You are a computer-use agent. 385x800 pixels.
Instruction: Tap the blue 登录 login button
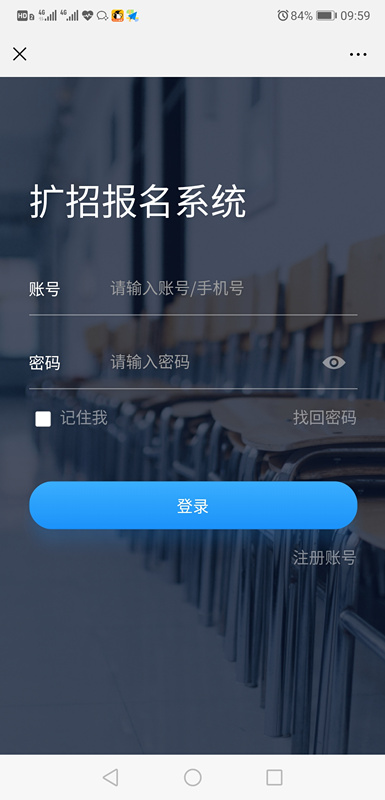pos(193,505)
